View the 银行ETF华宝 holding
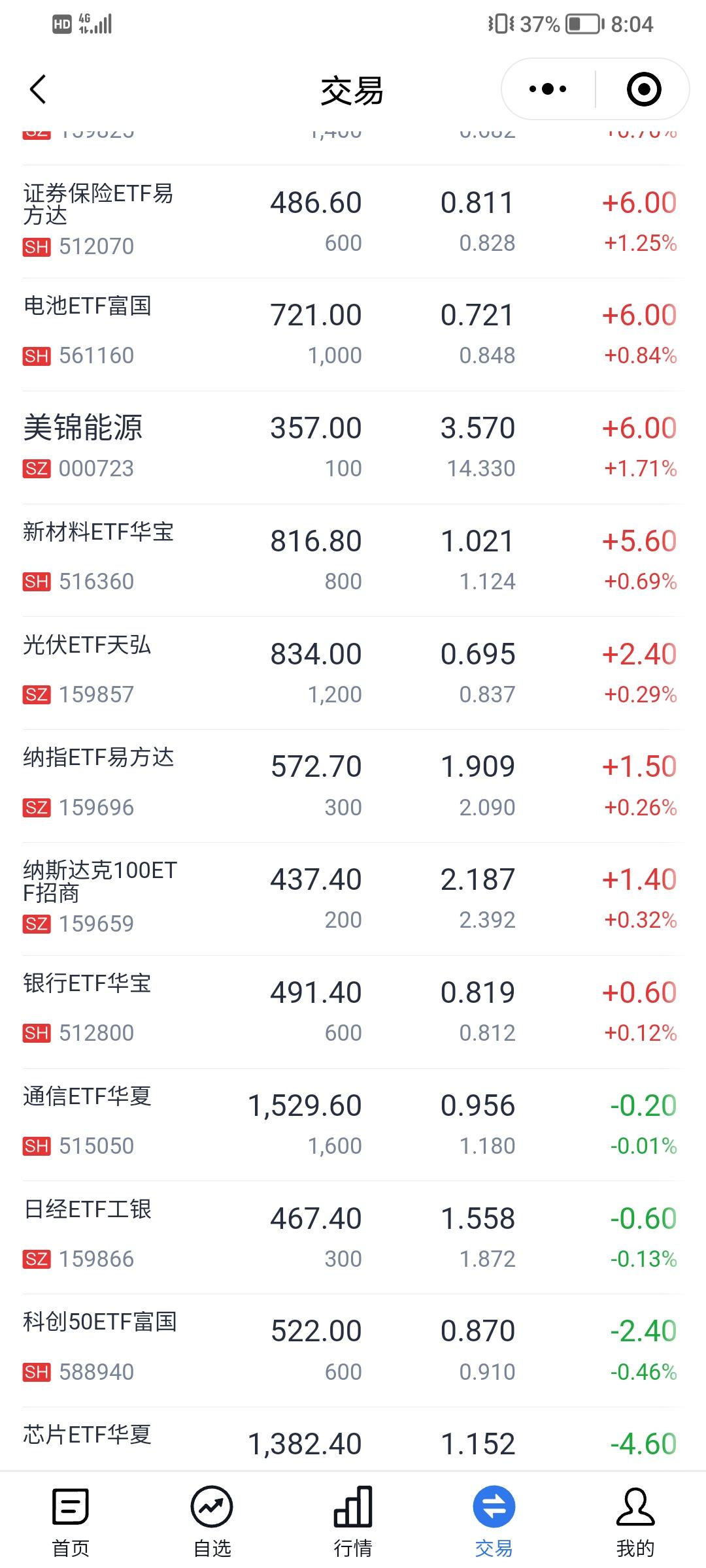The height and width of the screenshot is (1568, 706). click(353, 1012)
